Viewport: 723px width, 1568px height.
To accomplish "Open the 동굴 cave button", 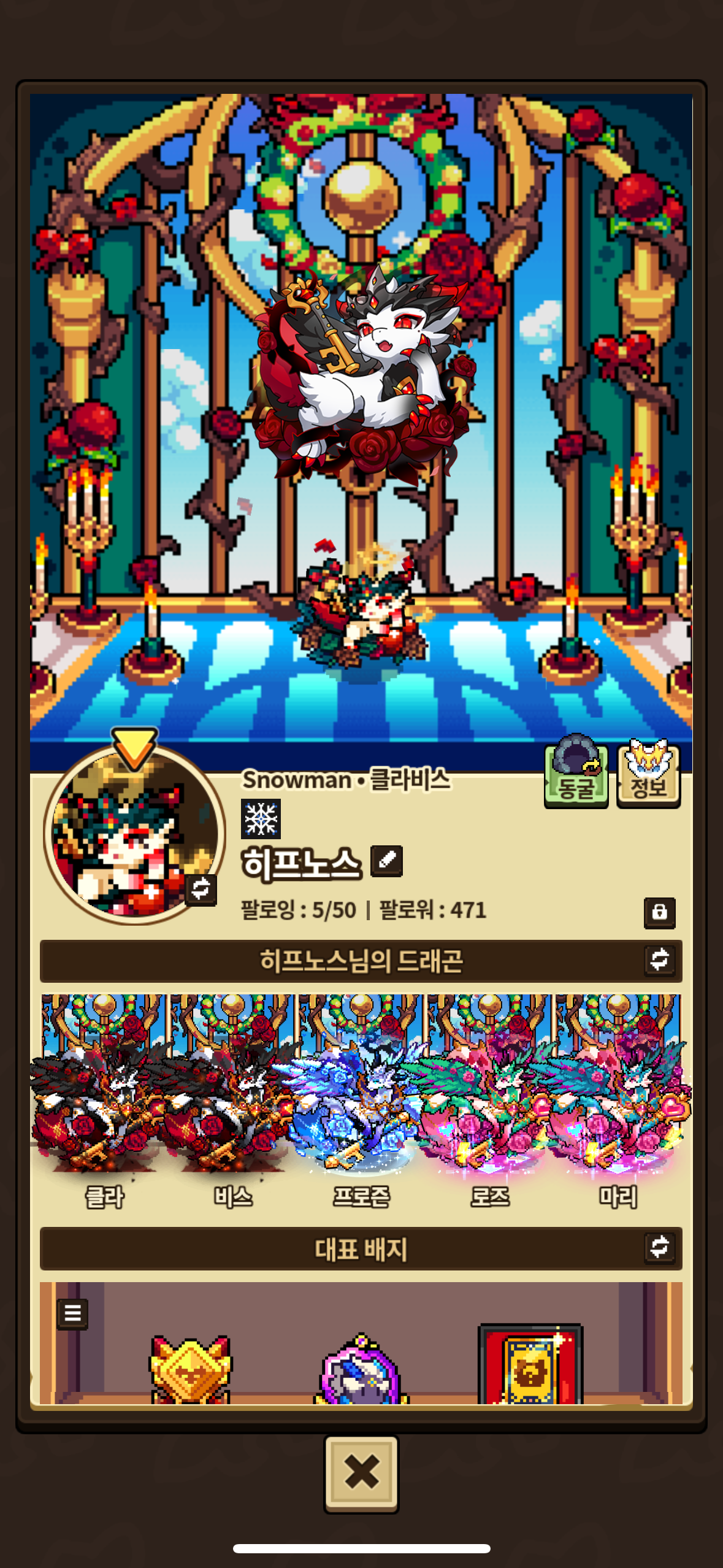I will pyautogui.click(x=575, y=774).
